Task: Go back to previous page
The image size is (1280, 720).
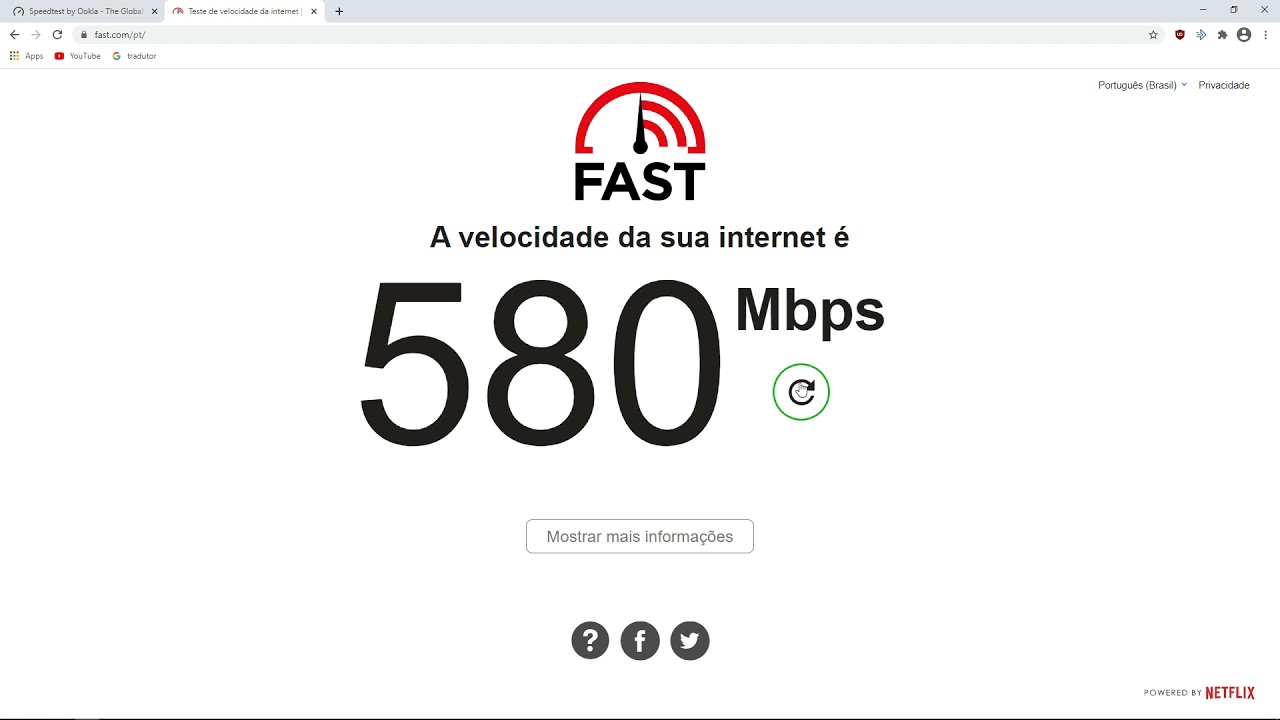Action: [14, 34]
